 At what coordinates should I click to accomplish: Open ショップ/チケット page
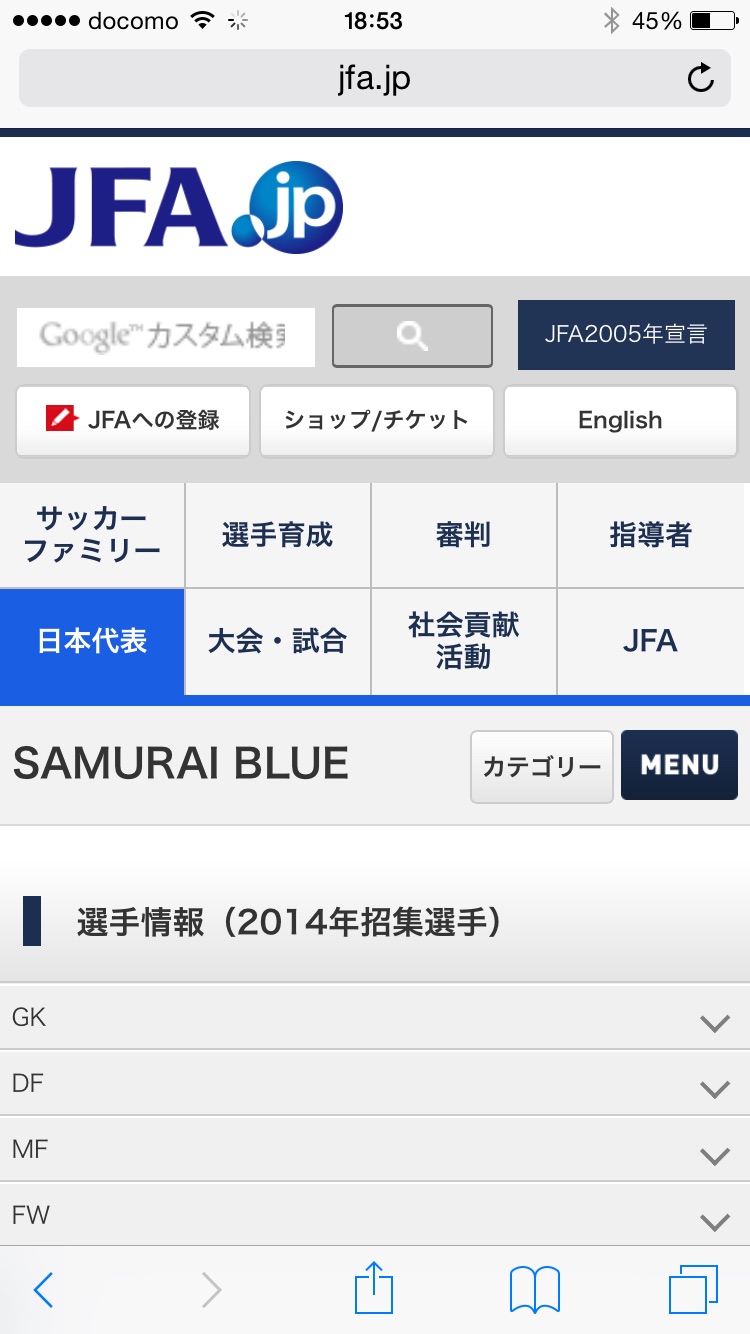[x=376, y=420]
